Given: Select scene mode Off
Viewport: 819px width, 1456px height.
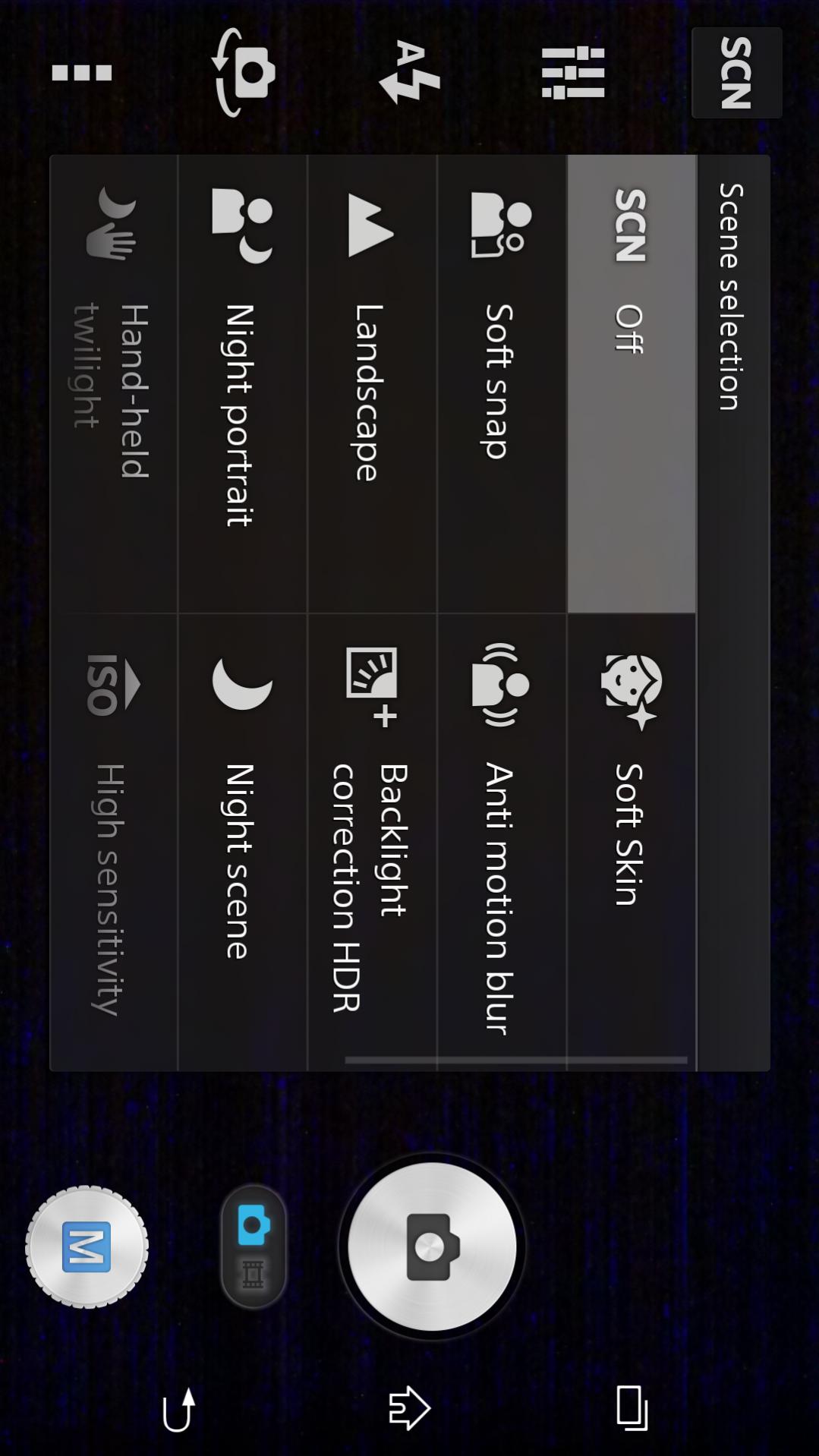Looking at the screenshot, I should coord(632,384).
